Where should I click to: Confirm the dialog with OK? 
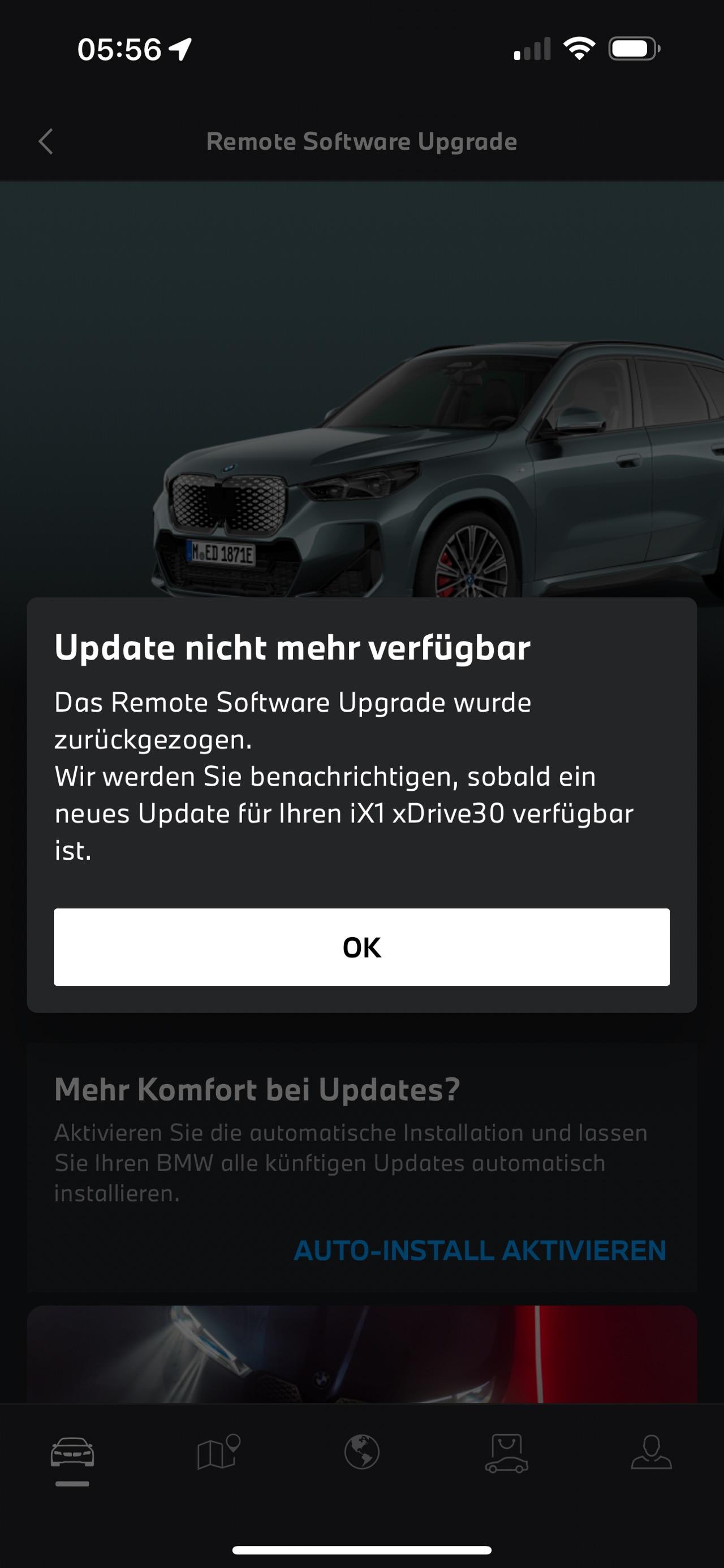coord(361,947)
